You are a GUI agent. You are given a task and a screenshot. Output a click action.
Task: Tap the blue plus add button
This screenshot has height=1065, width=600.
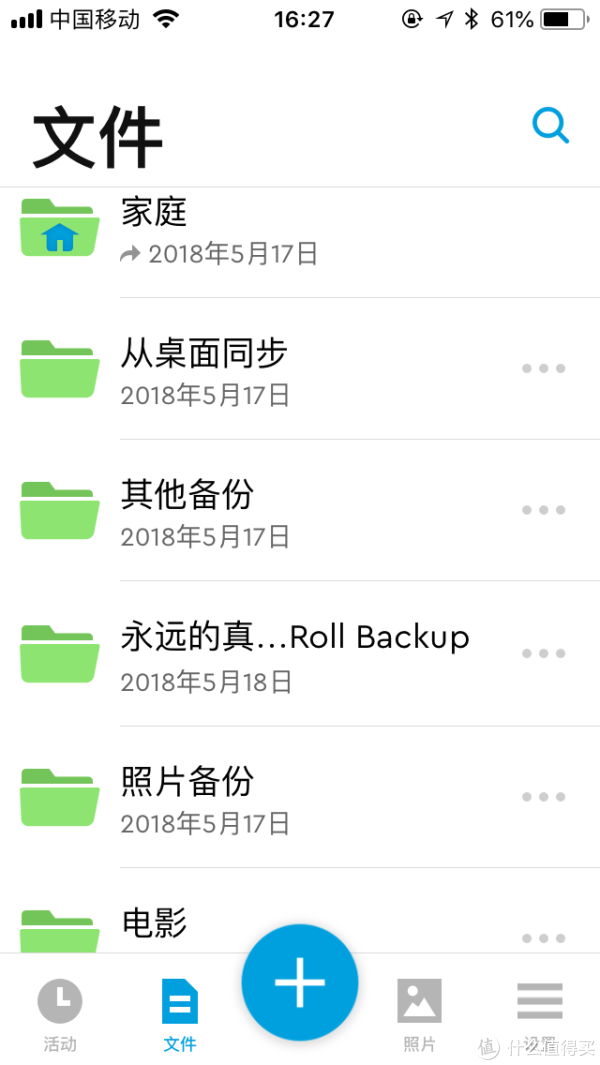point(300,982)
